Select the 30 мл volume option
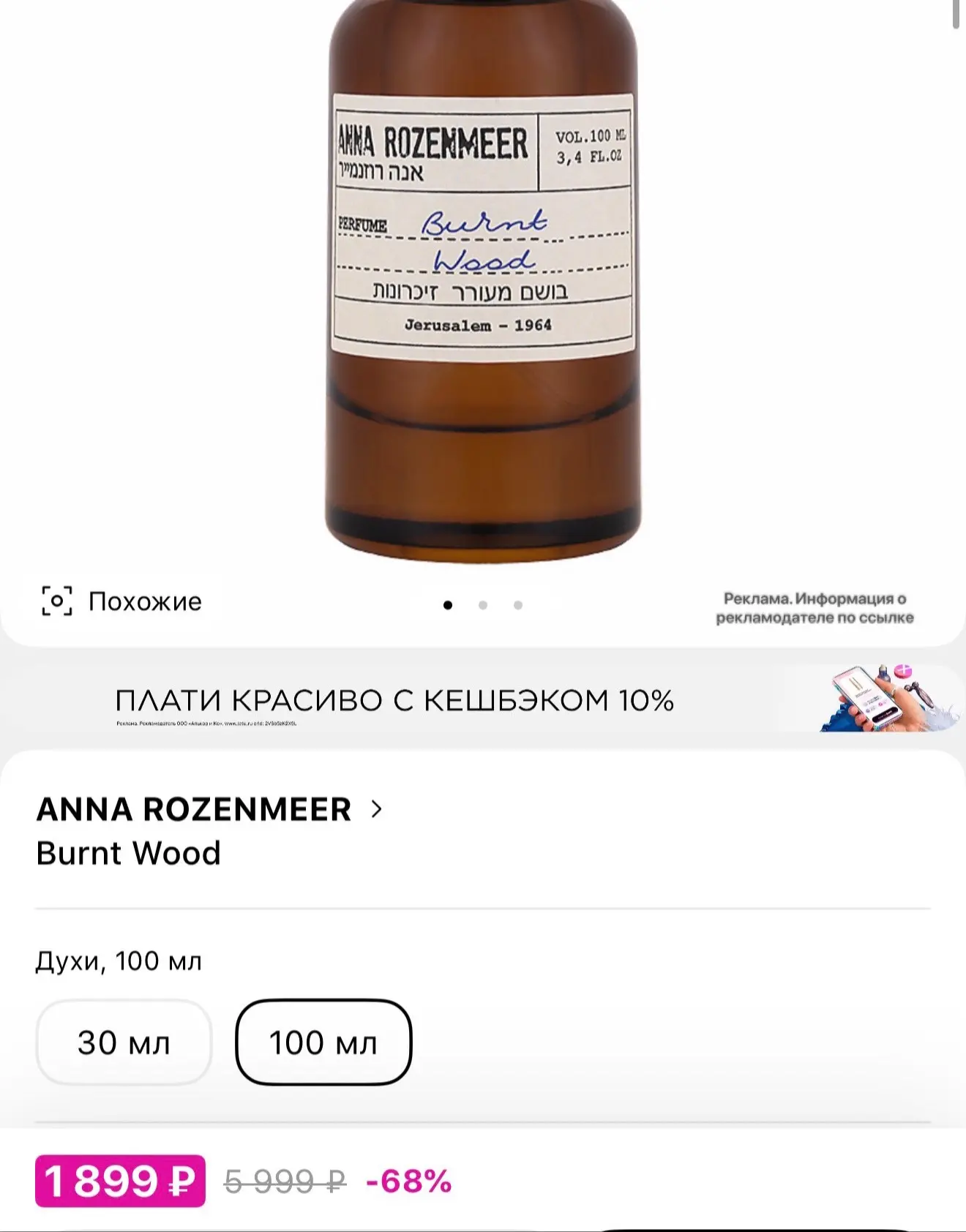This screenshot has height=1232, width=966. (124, 1043)
